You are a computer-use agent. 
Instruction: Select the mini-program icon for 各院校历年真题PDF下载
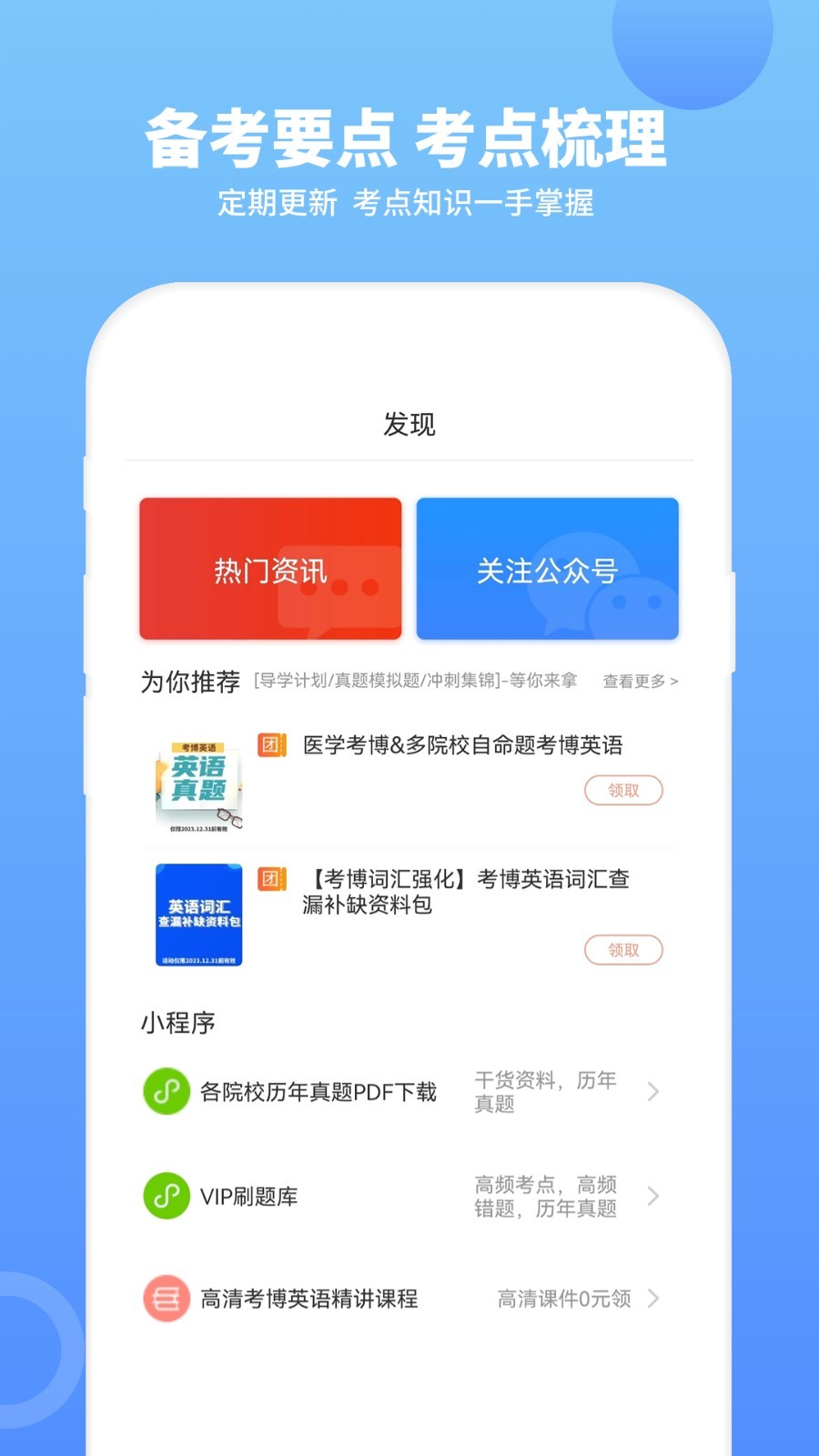tap(167, 1090)
